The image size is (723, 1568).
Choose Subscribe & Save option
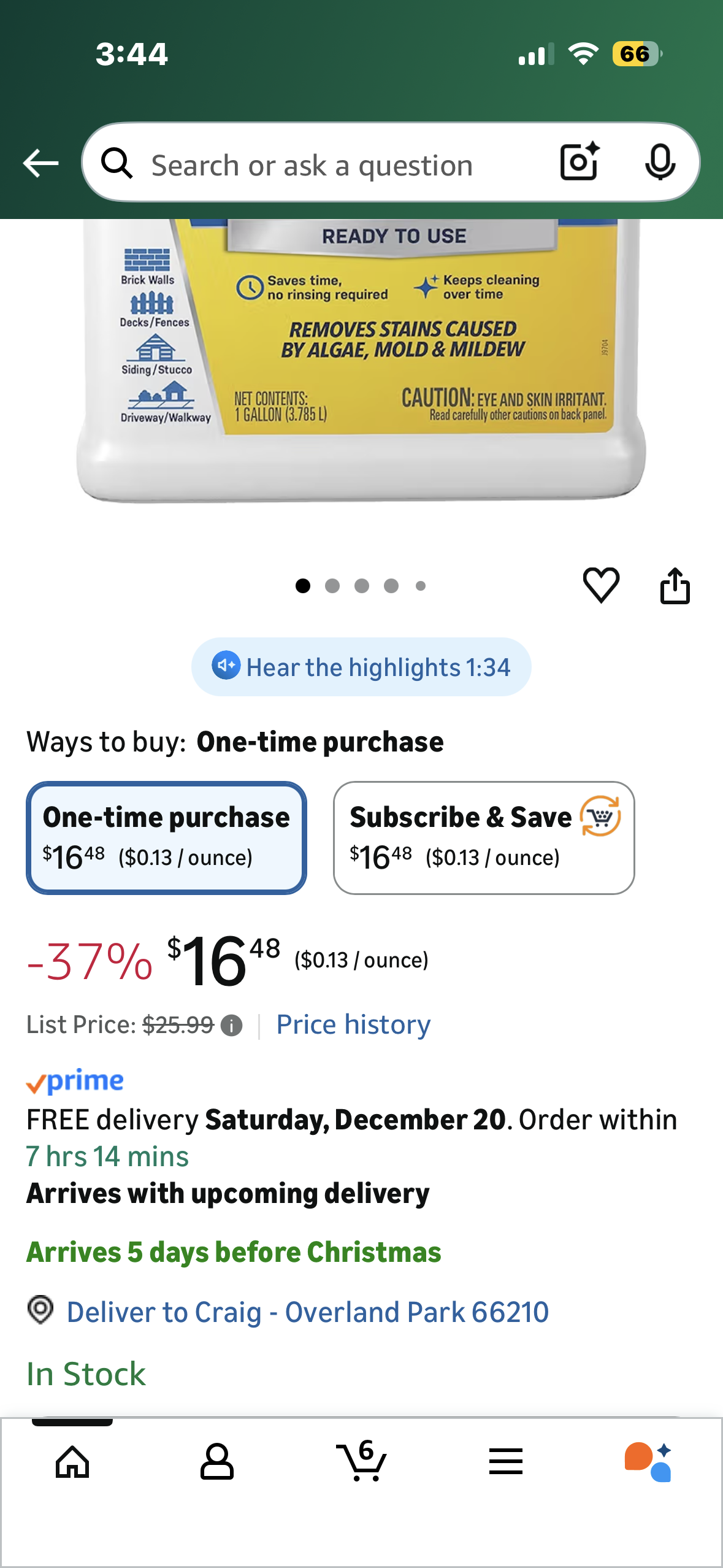pos(484,837)
